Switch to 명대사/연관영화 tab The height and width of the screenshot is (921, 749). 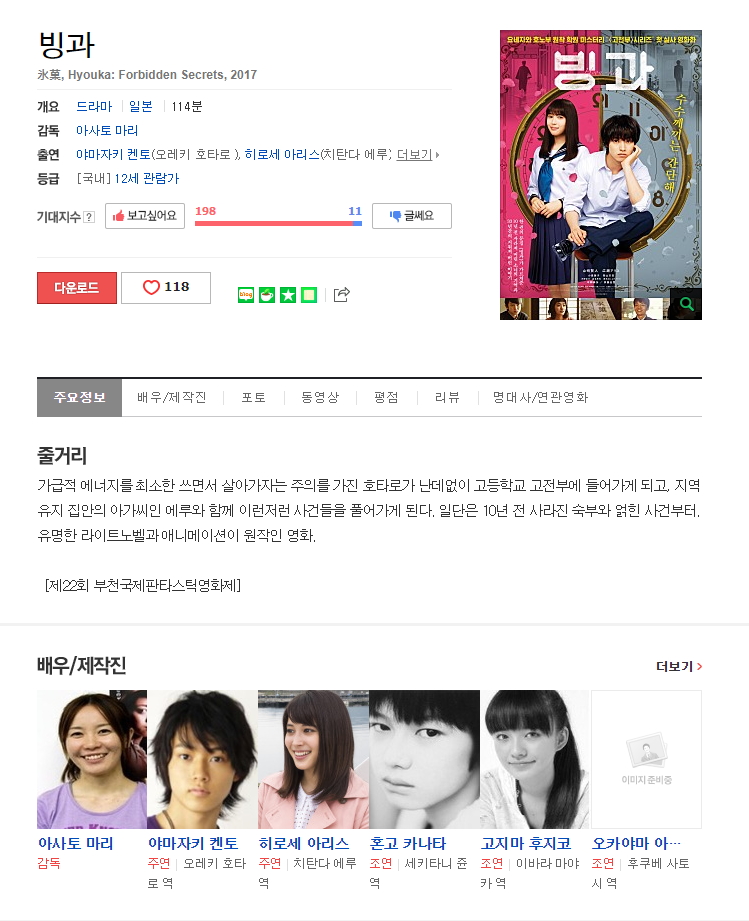point(540,397)
